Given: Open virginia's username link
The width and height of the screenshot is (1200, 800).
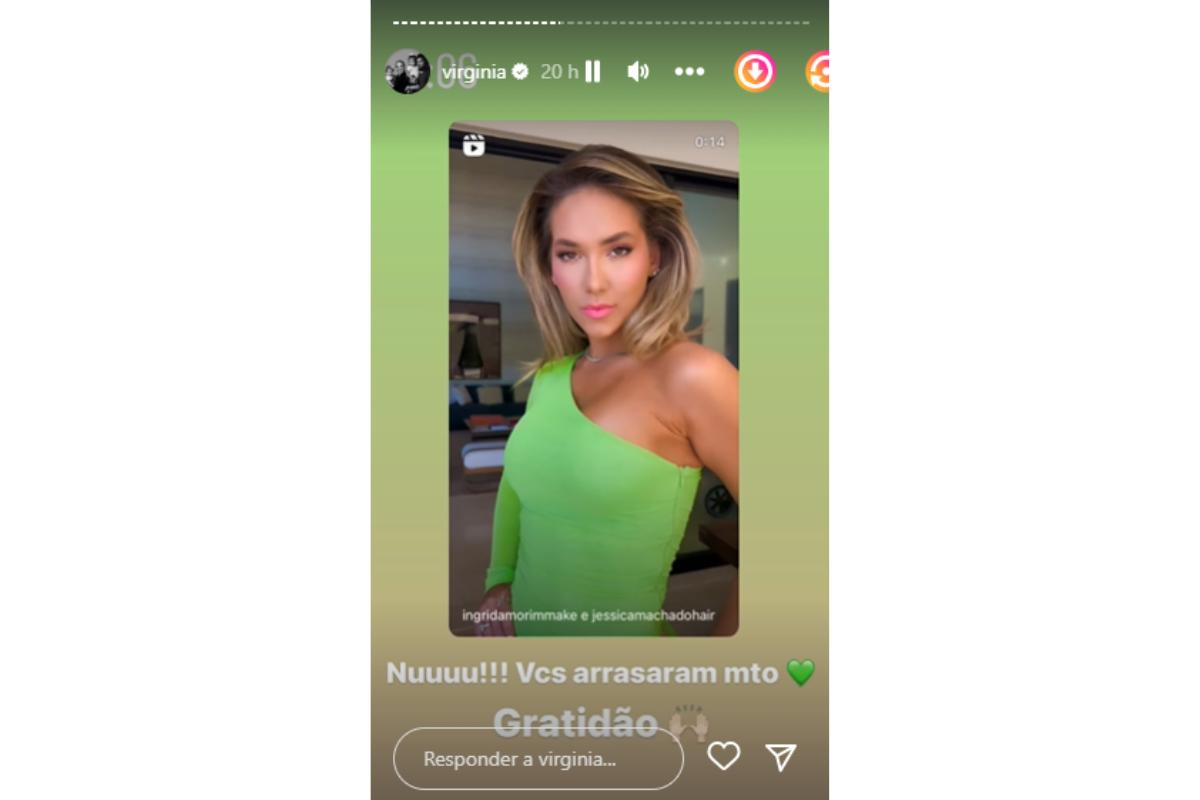Looking at the screenshot, I should coord(474,71).
